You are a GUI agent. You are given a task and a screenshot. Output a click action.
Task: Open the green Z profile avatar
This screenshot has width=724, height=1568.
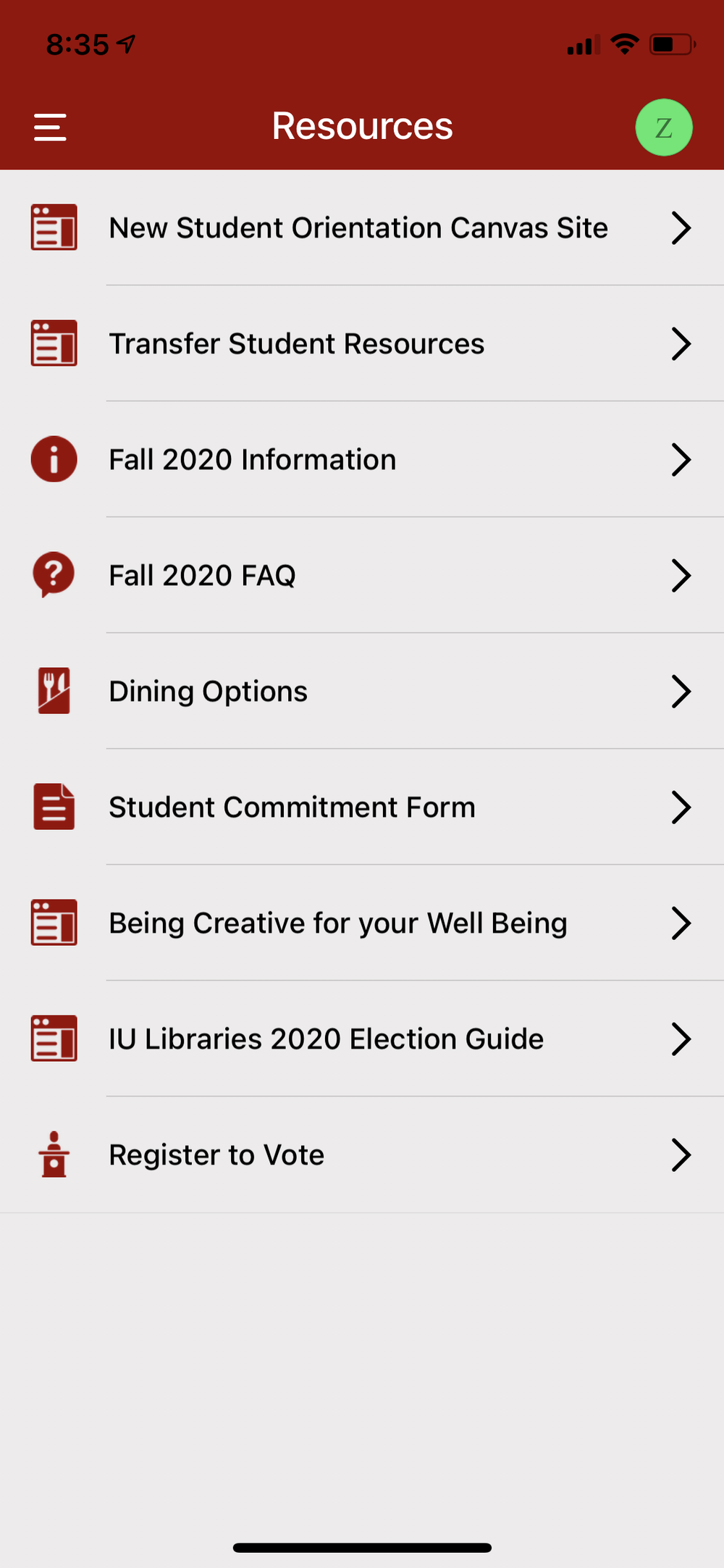tap(663, 127)
